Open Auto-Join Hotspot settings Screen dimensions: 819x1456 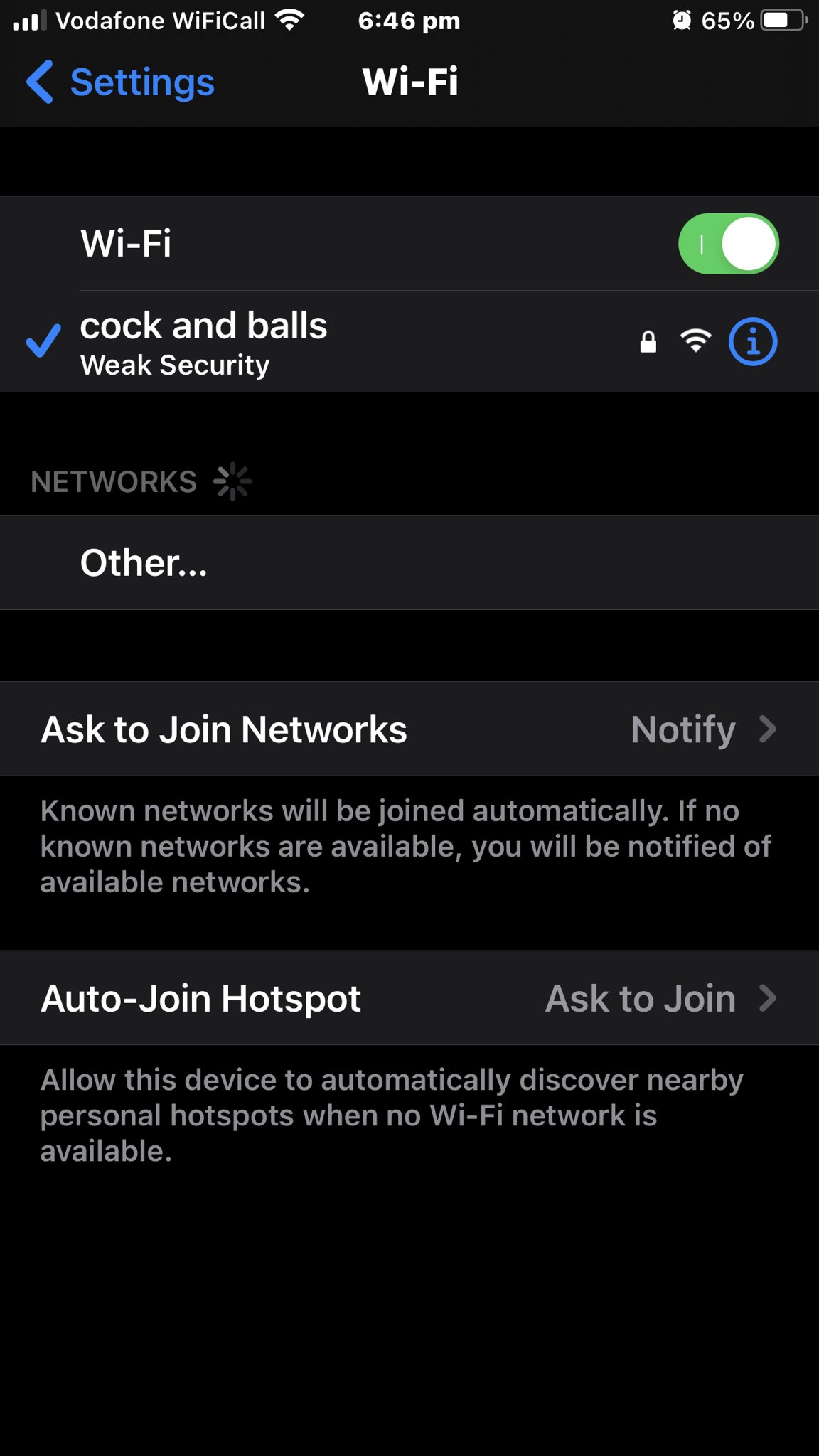[x=409, y=998]
